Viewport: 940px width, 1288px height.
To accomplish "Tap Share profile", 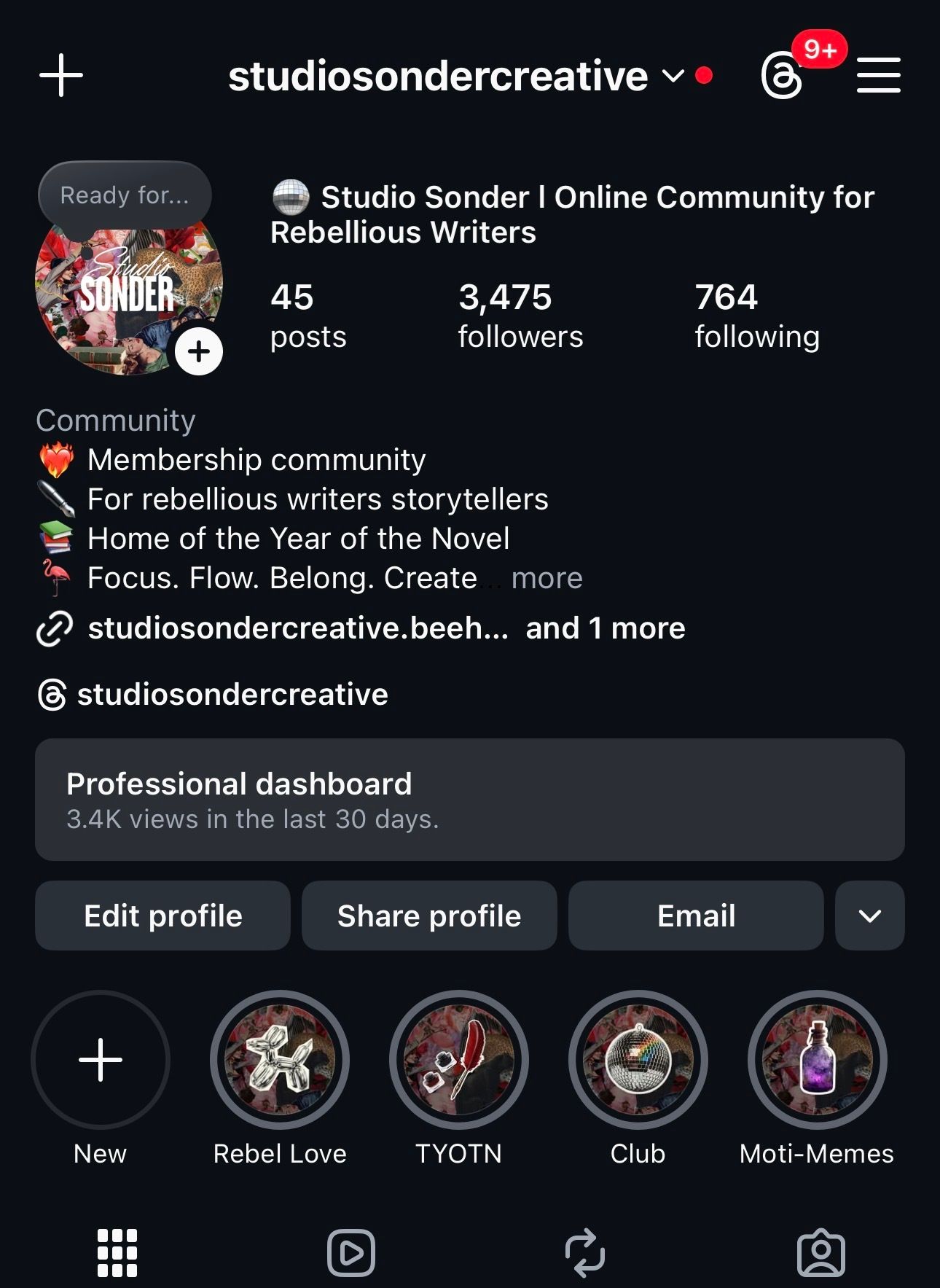I will [429, 916].
